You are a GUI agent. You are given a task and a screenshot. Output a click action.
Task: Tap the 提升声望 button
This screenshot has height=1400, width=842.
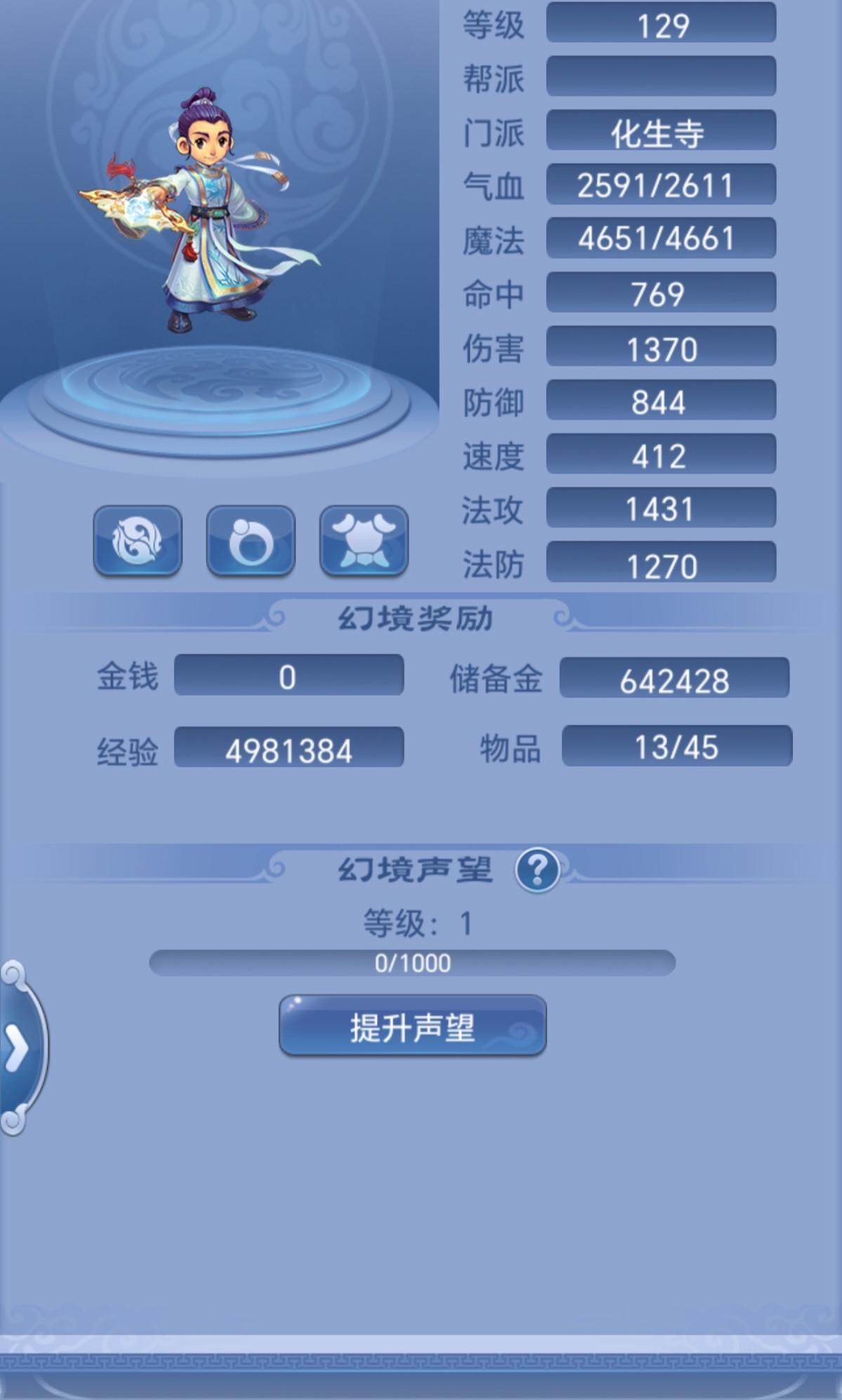(412, 1026)
